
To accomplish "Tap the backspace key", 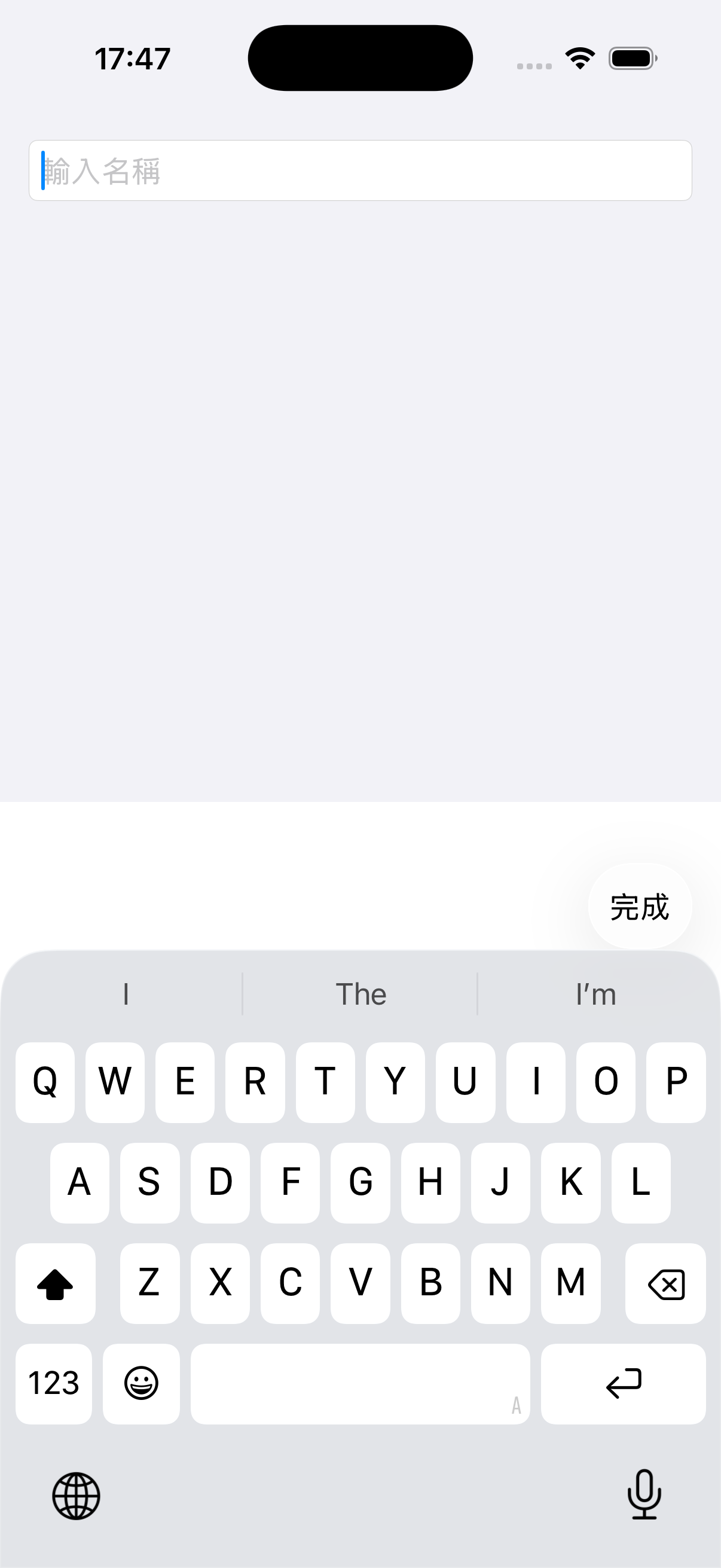I will tap(665, 1284).
